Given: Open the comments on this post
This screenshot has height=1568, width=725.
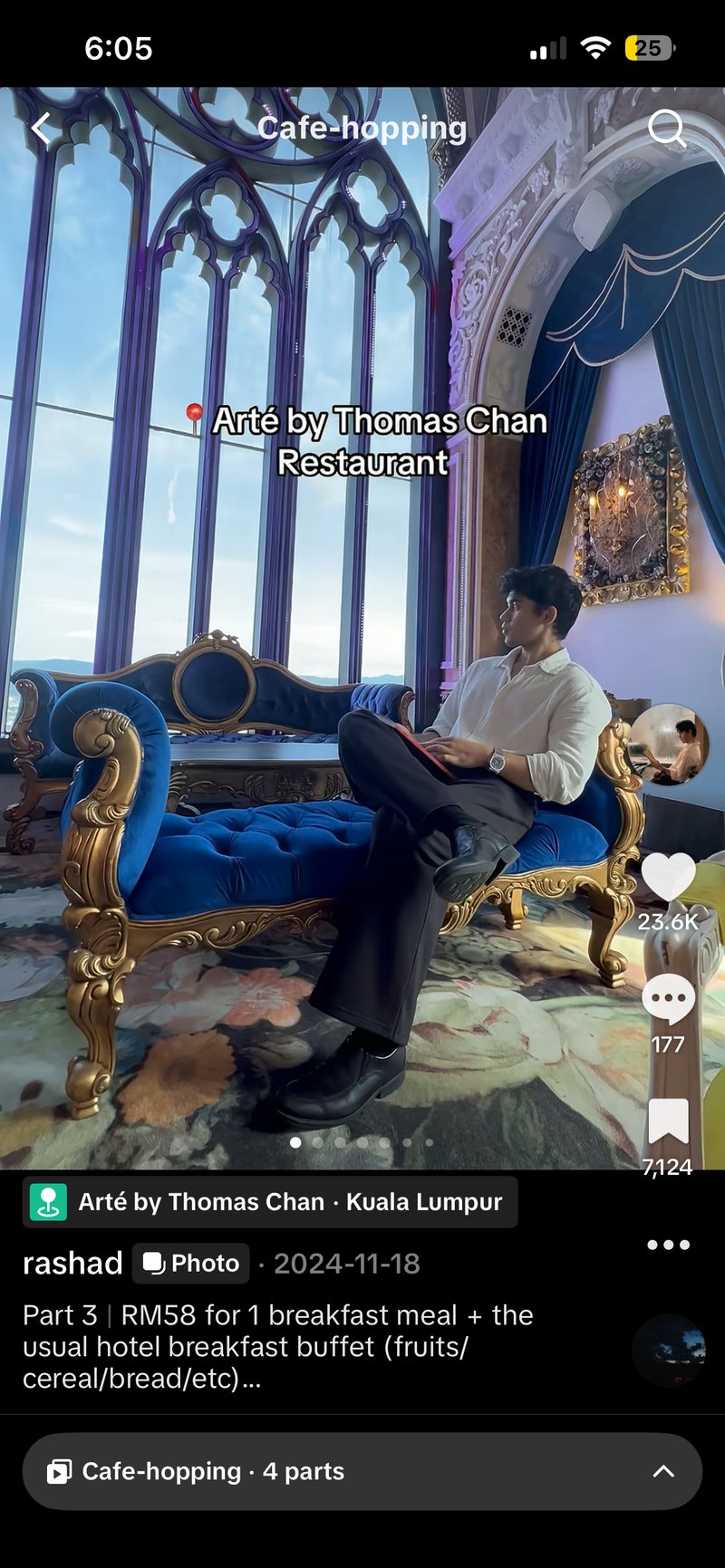Looking at the screenshot, I should 668,1000.
